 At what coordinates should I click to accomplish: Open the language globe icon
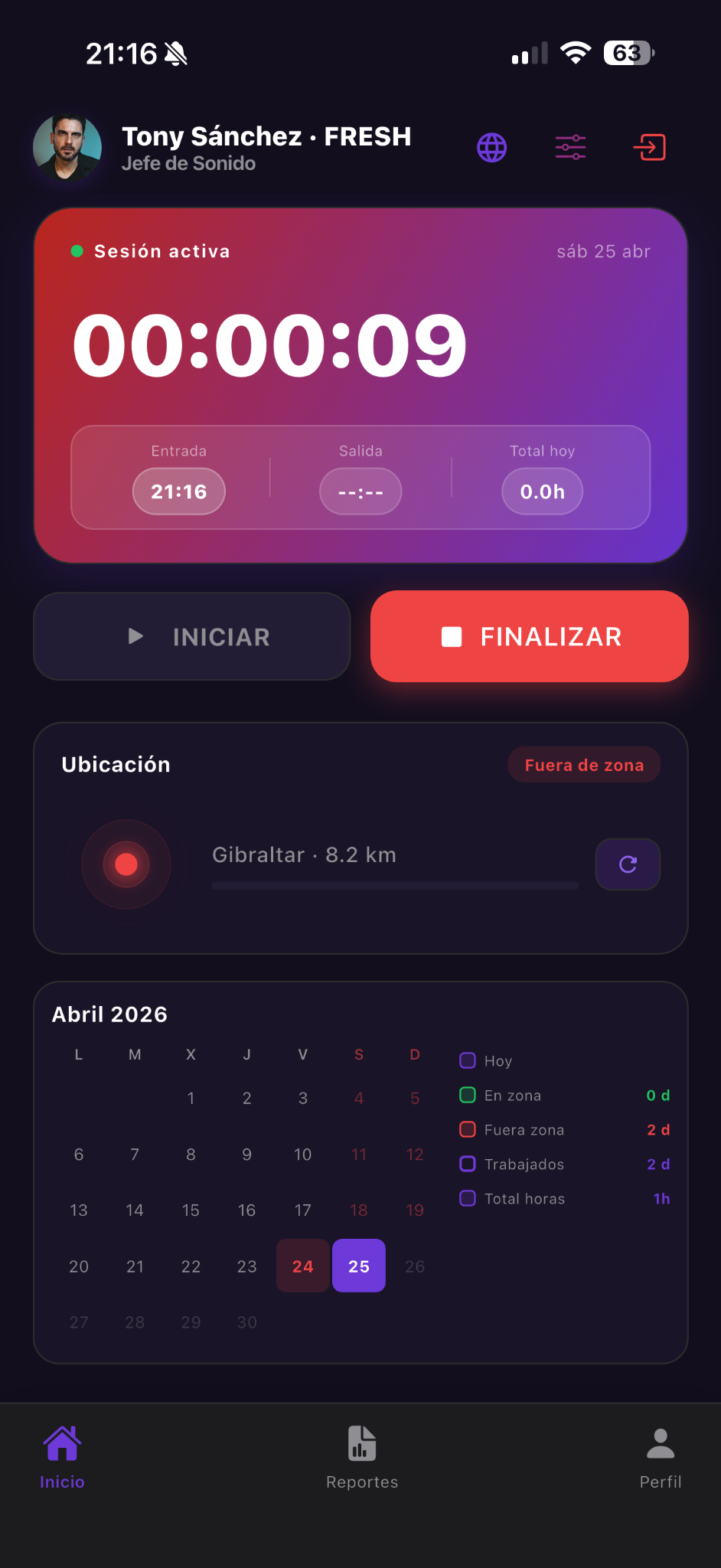point(492,147)
